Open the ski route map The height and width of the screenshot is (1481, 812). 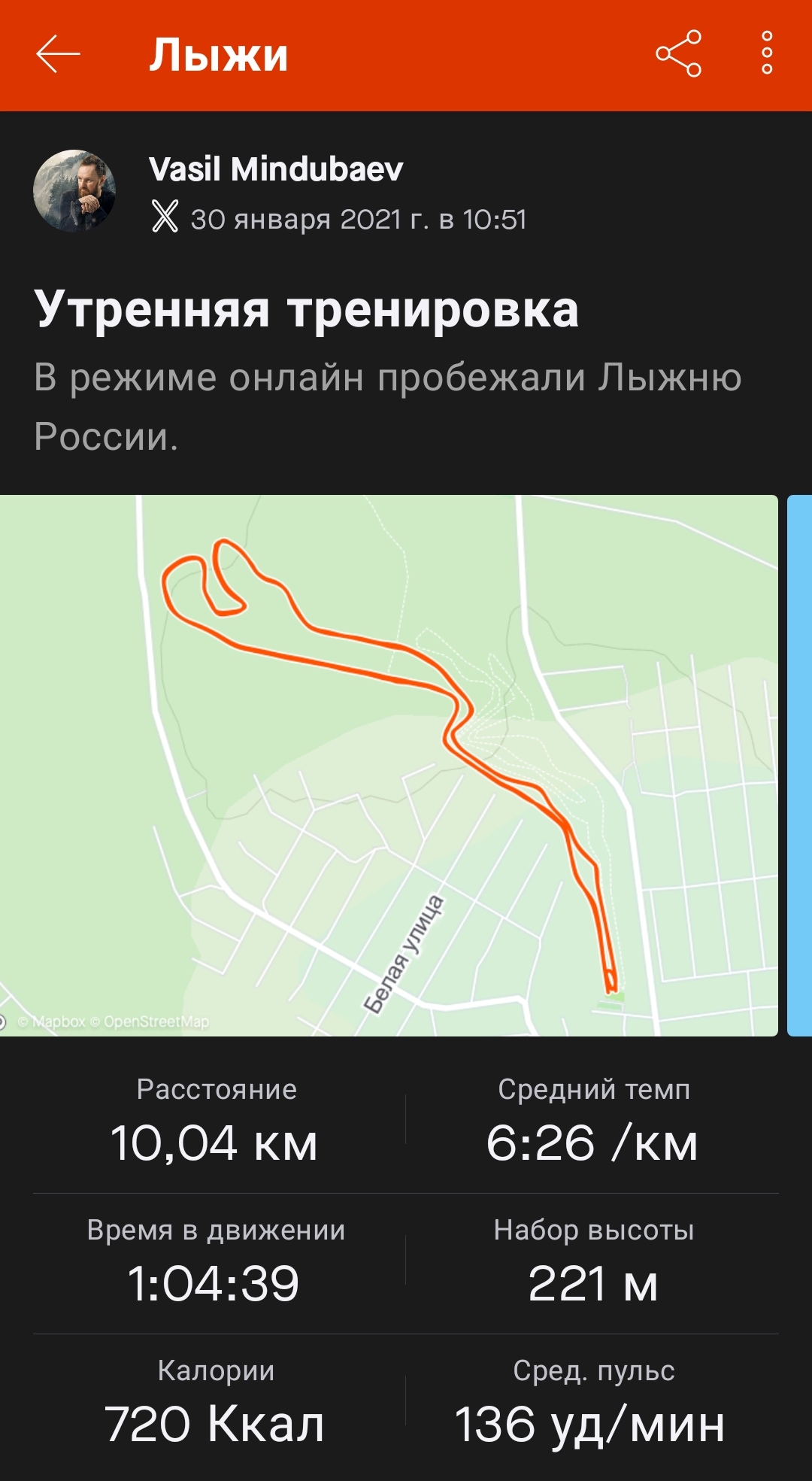pyautogui.click(x=388, y=765)
